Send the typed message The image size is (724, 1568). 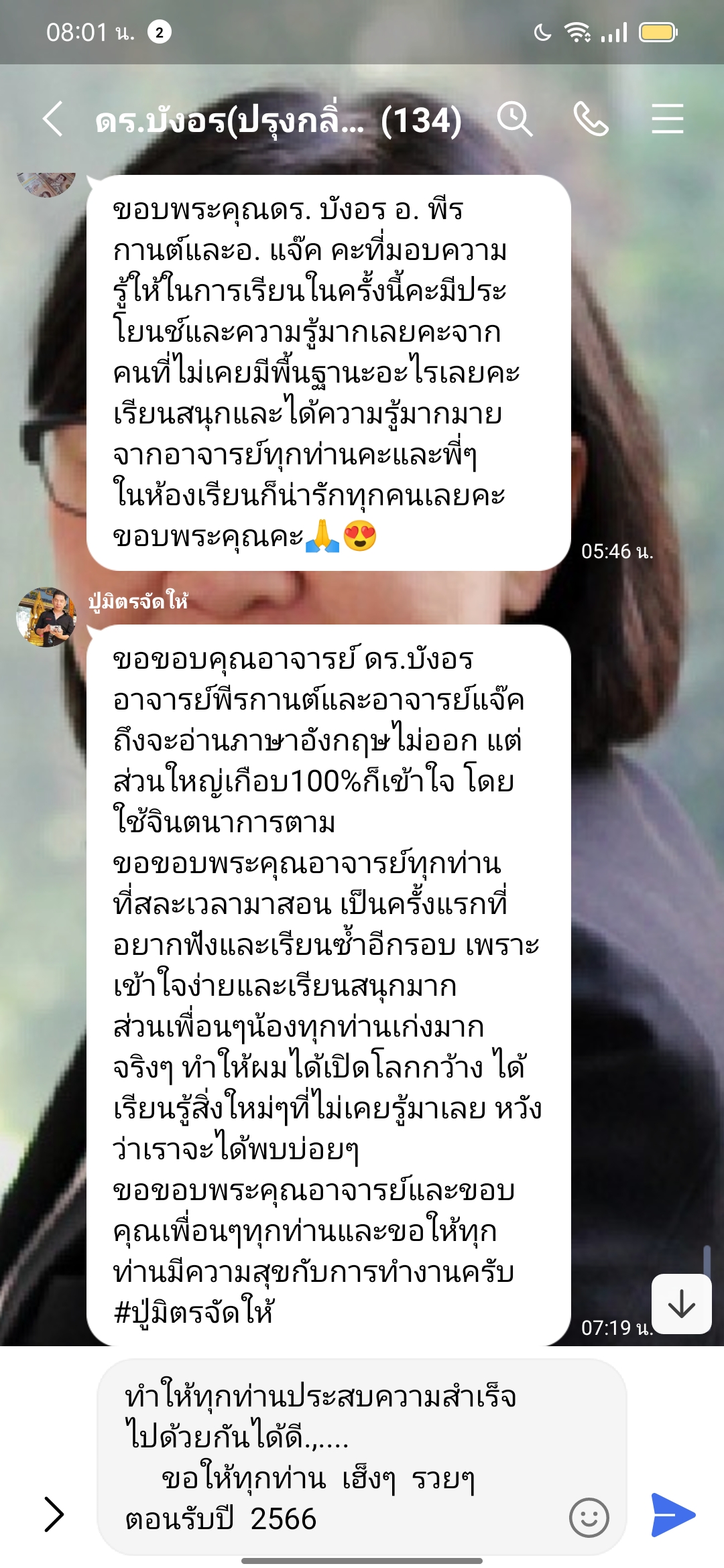pos(673,1514)
